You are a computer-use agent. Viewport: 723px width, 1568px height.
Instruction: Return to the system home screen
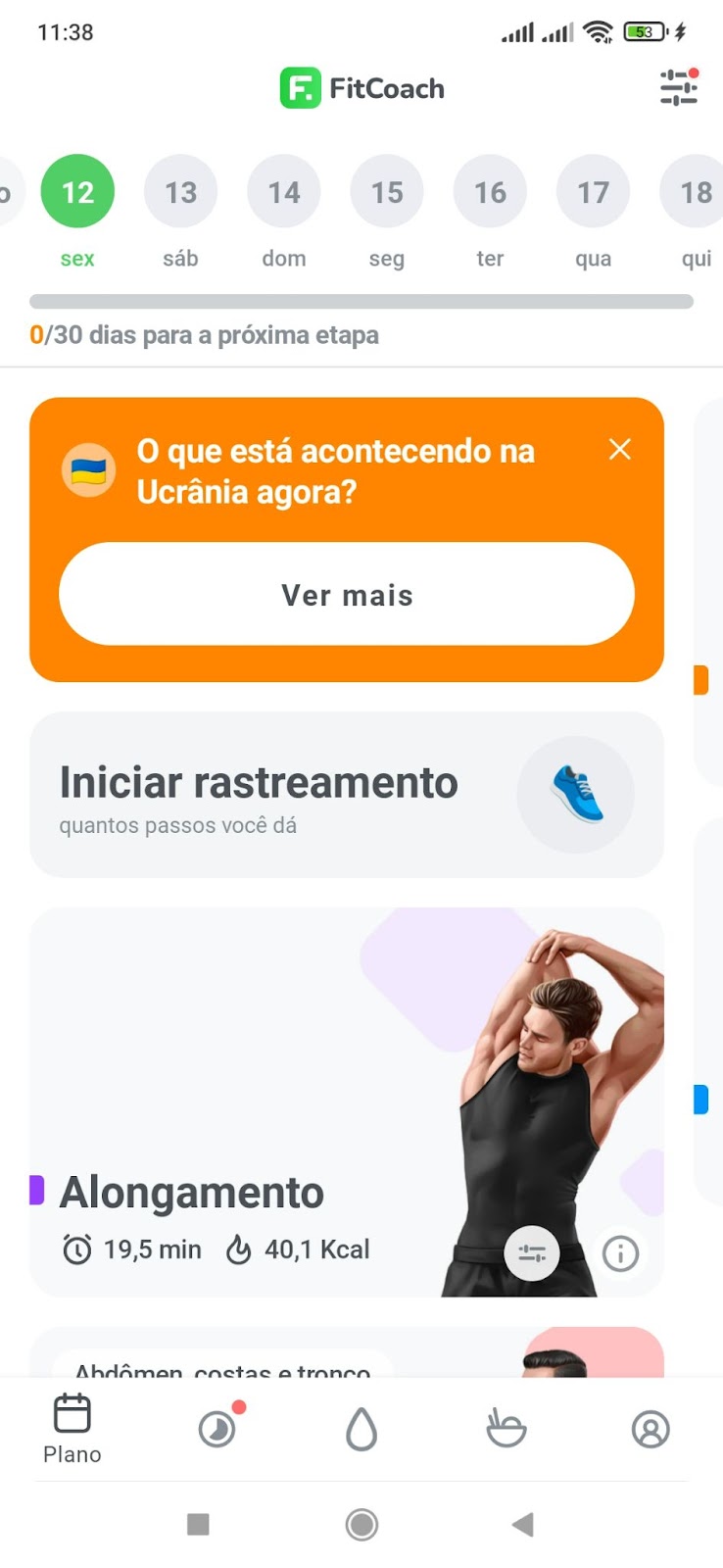(361, 1524)
